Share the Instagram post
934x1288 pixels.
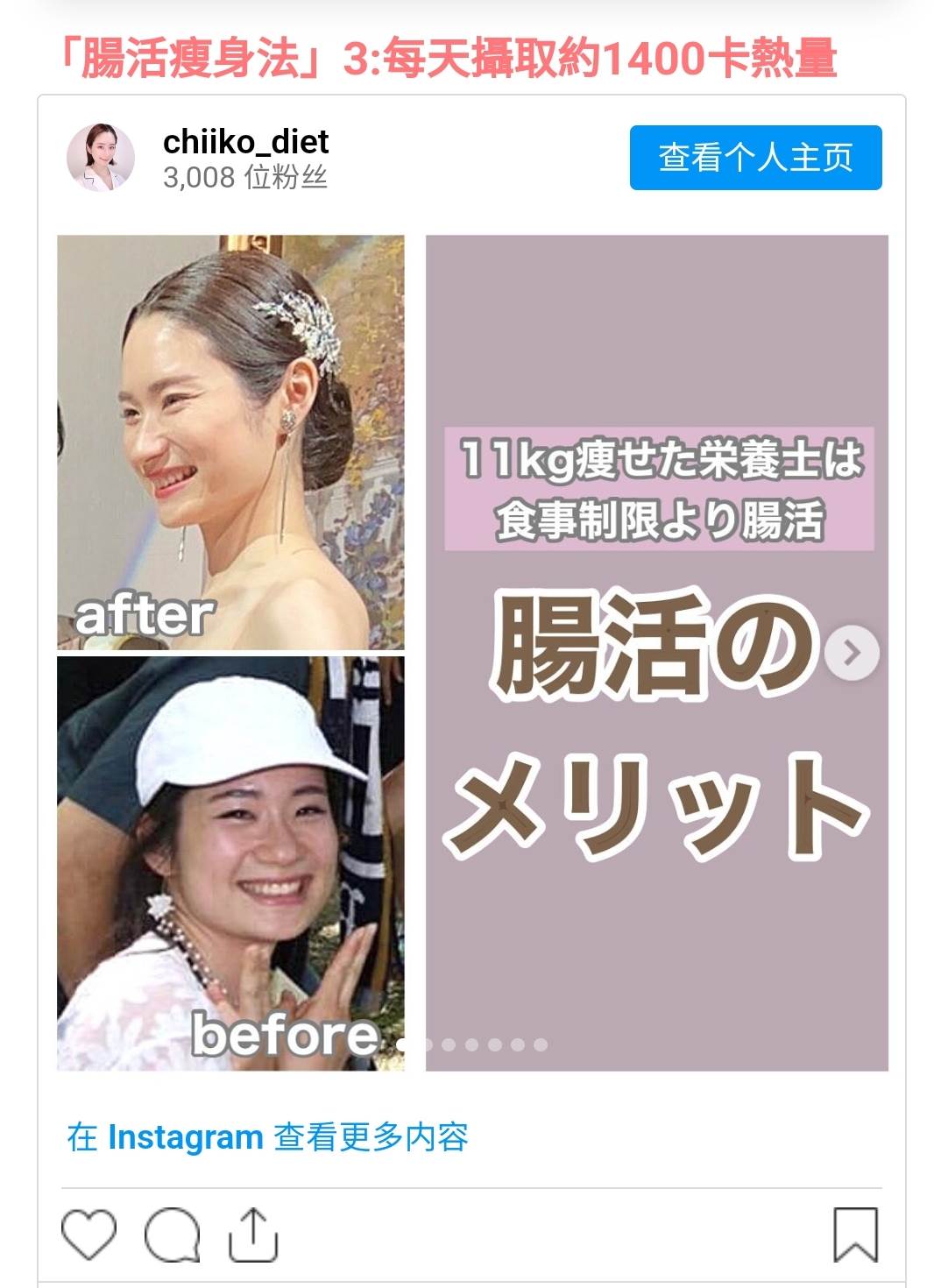[x=253, y=1235]
